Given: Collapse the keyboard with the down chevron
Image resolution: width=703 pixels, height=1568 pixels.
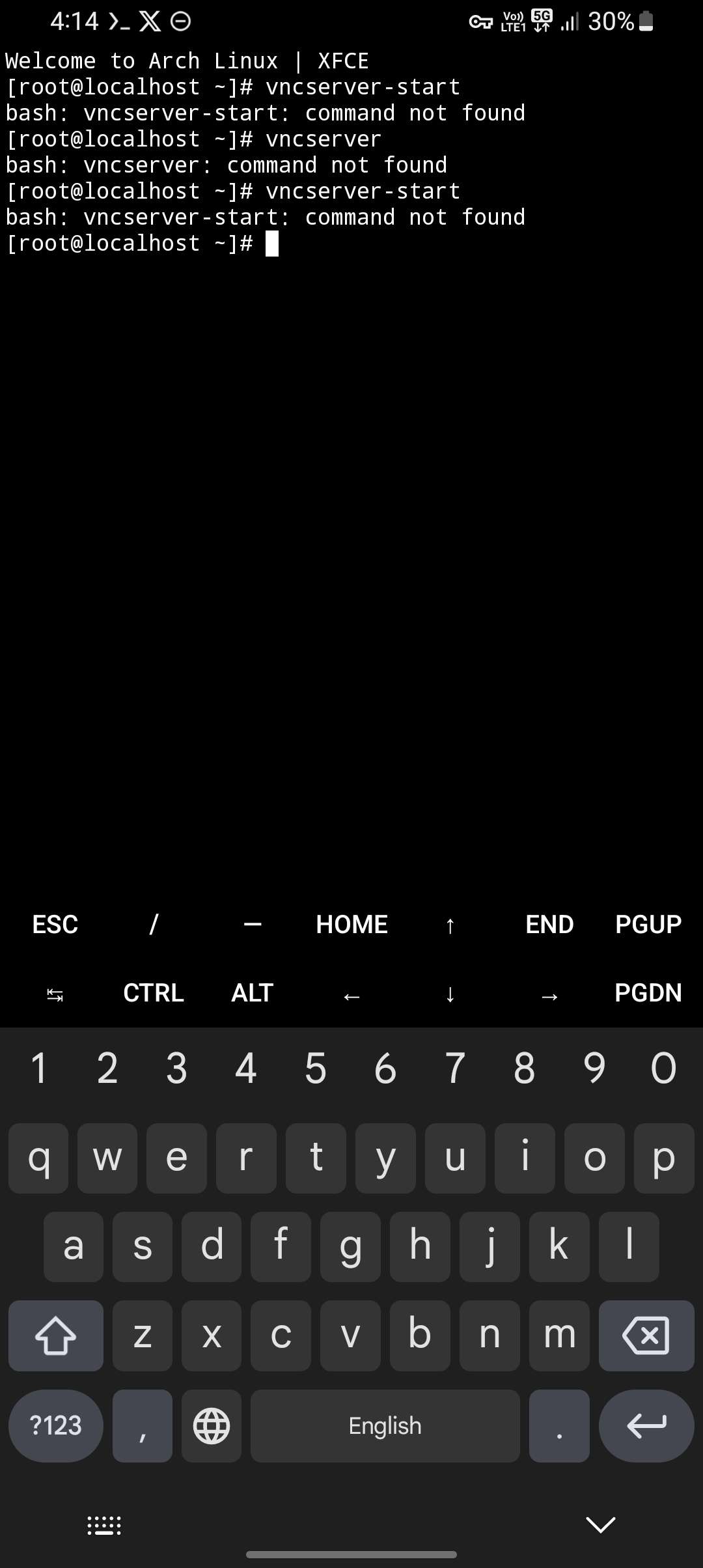Looking at the screenshot, I should (600, 1524).
